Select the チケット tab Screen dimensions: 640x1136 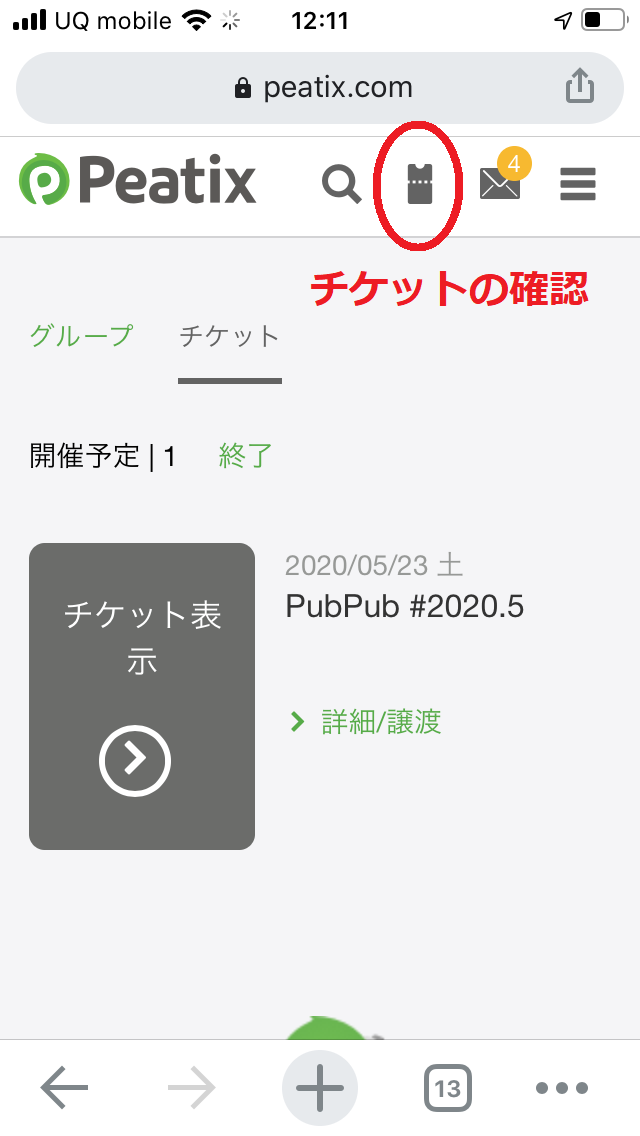coord(229,337)
